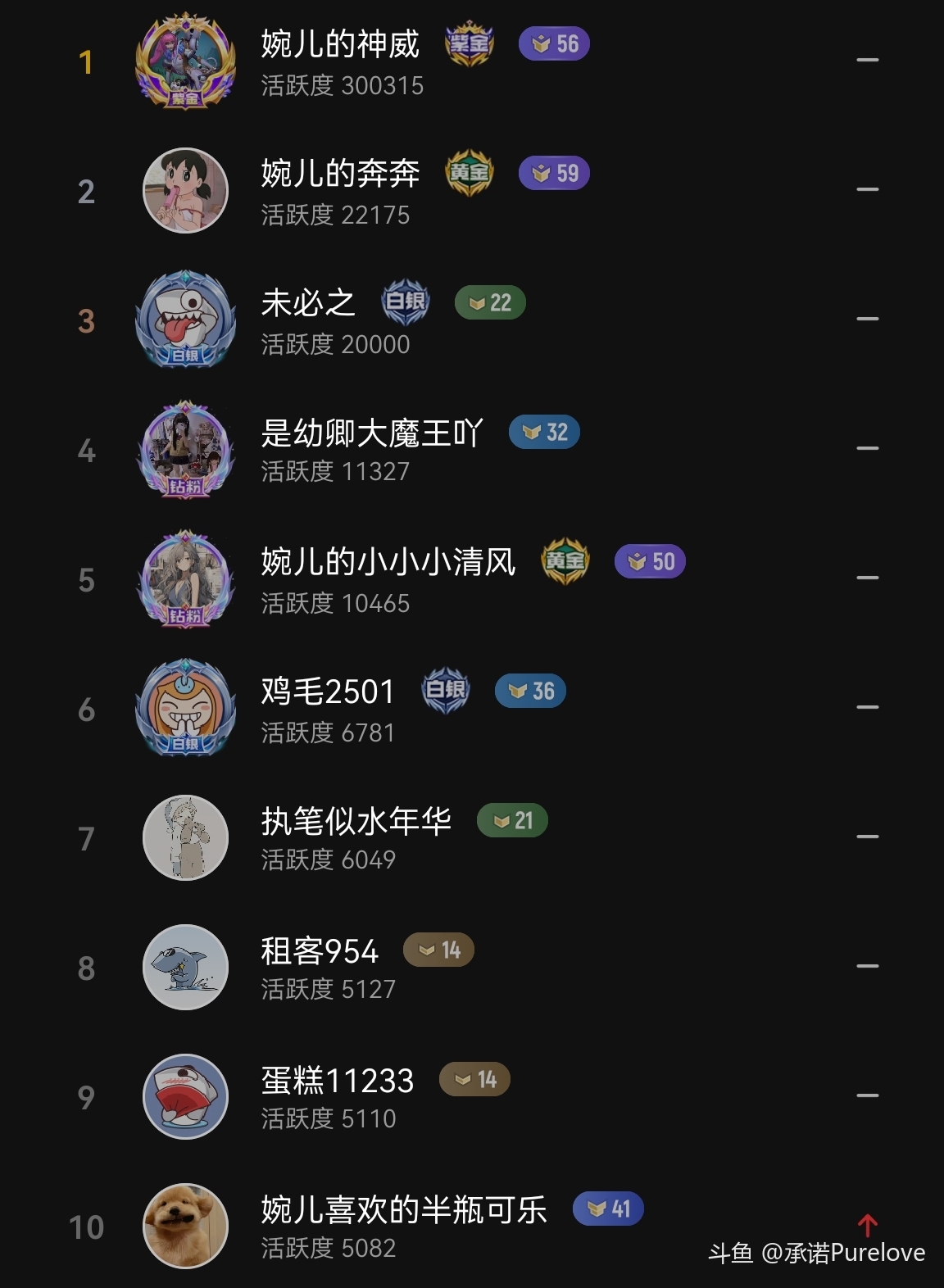944x1288 pixels.
Task: View the ranked user 蛋糕11233
Action: (338, 1080)
